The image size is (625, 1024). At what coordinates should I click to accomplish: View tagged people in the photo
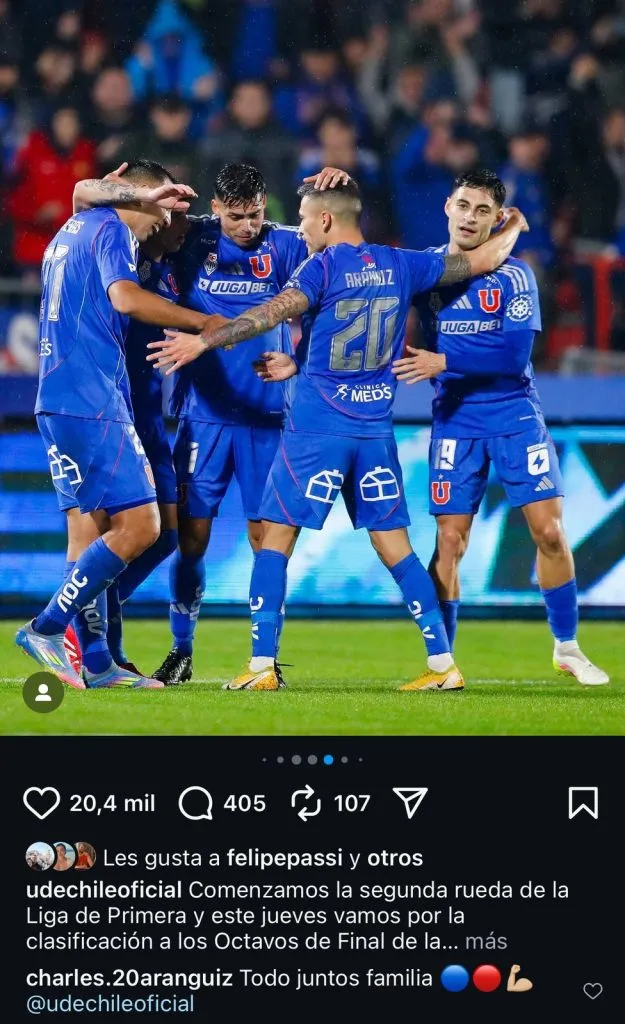[x=43, y=692]
